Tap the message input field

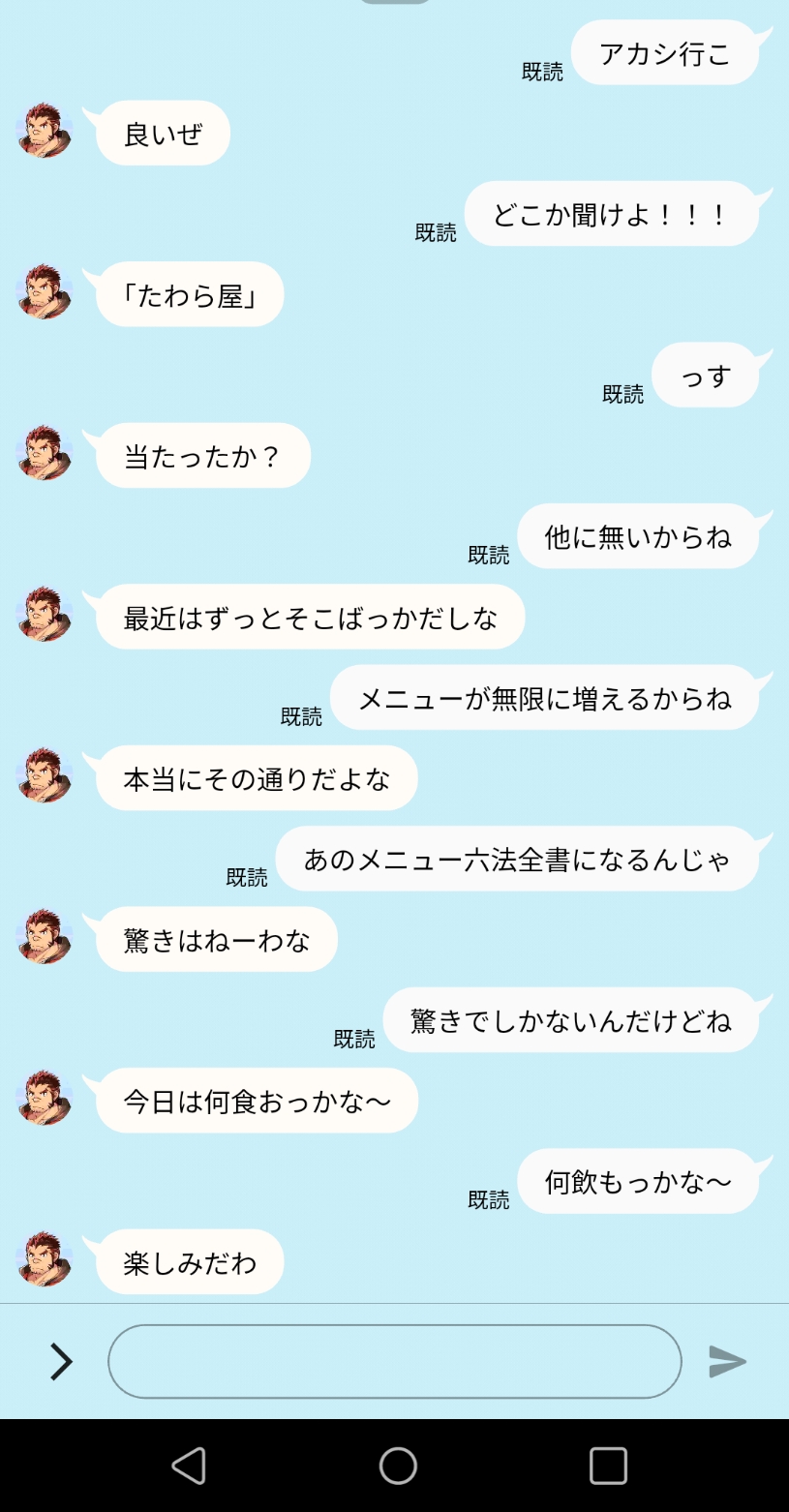[394, 1361]
